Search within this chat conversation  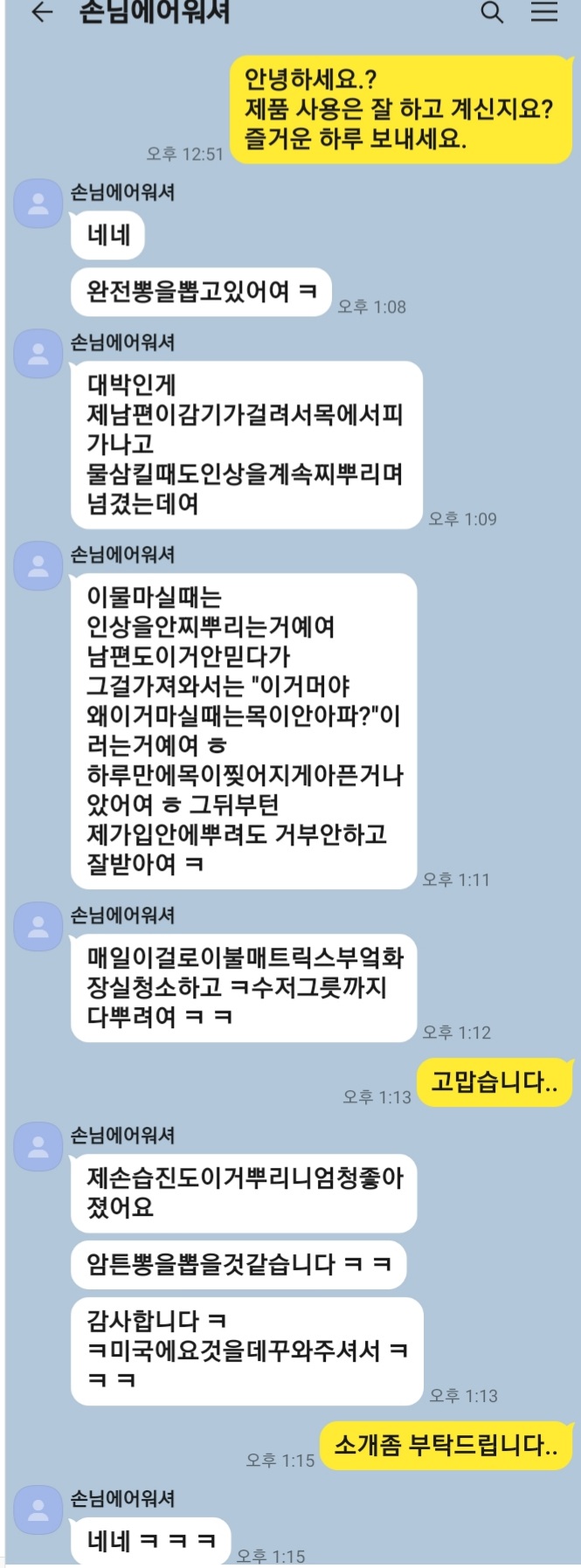pyautogui.click(x=493, y=12)
